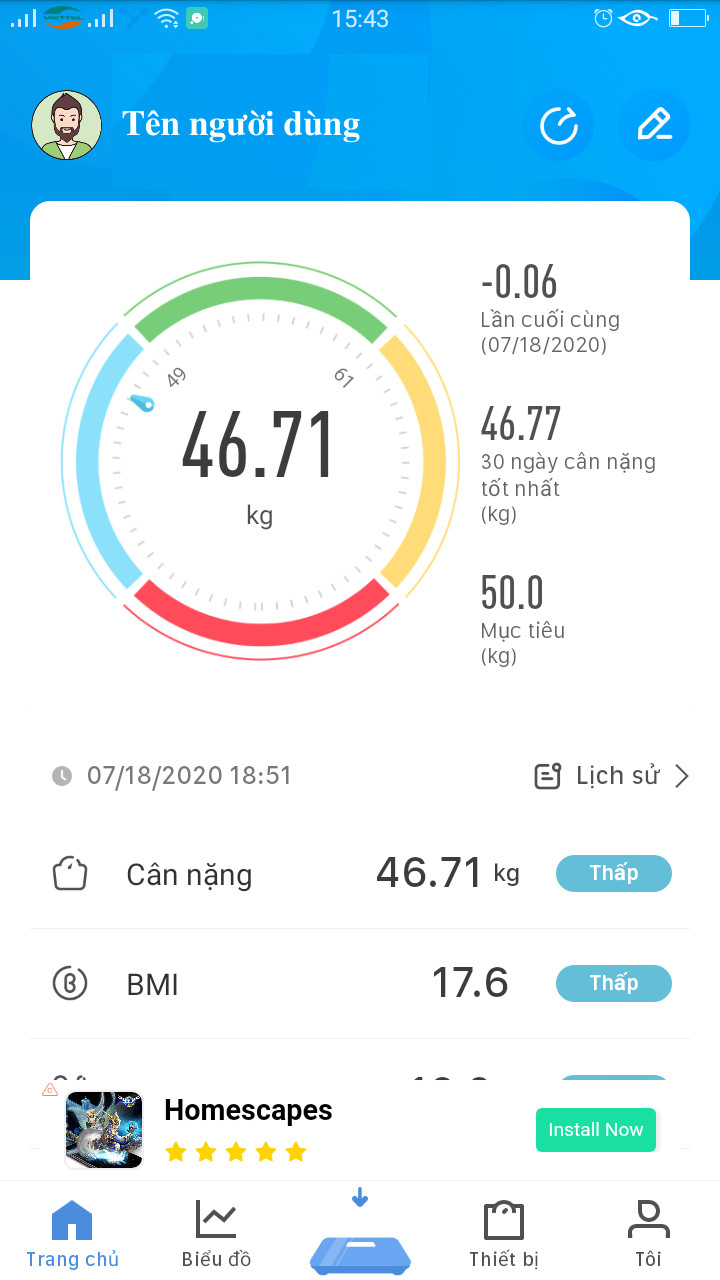The height and width of the screenshot is (1280, 720).
Task: Switch to Tôi tab
Action: click(648, 1234)
